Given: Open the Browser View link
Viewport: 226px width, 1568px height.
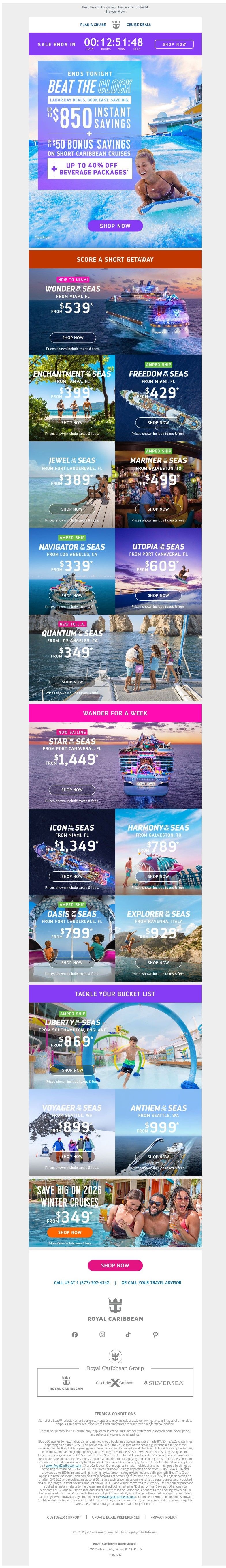Looking at the screenshot, I should [x=115, y=12].
